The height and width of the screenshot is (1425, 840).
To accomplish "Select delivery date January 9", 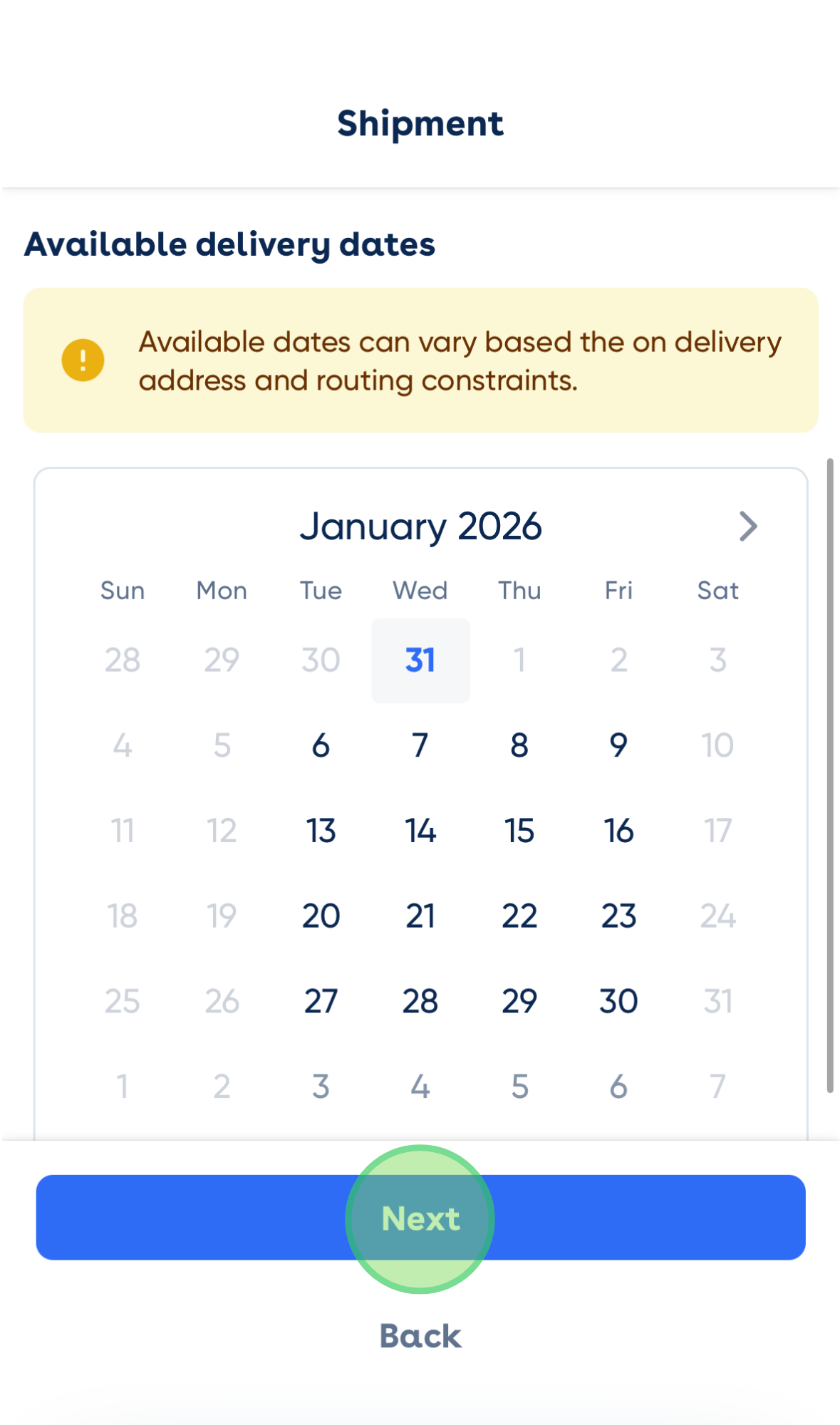I will [618, 745].
